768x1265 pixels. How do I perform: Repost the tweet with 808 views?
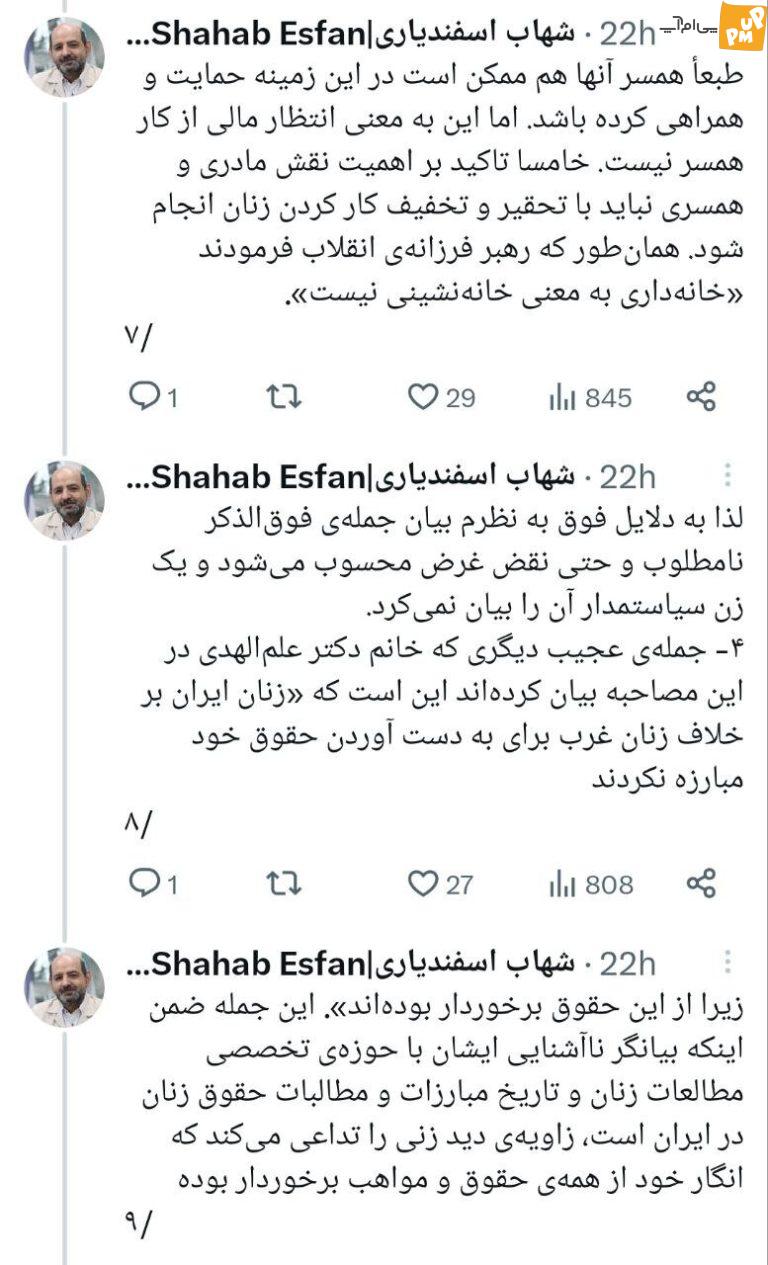pyautogui.click(x=285, y=883)
